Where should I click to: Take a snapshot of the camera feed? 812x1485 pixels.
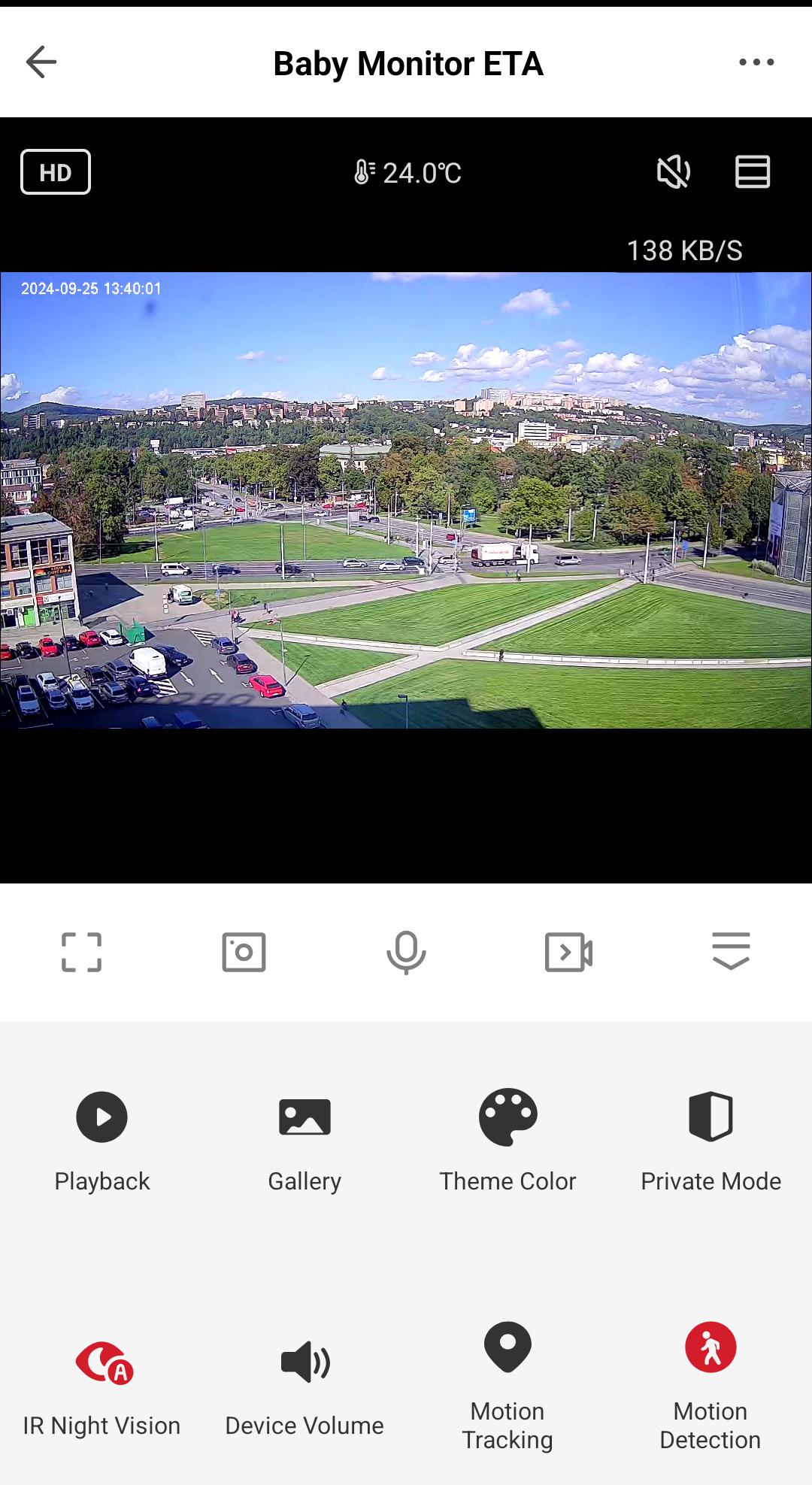coord(244,952)
